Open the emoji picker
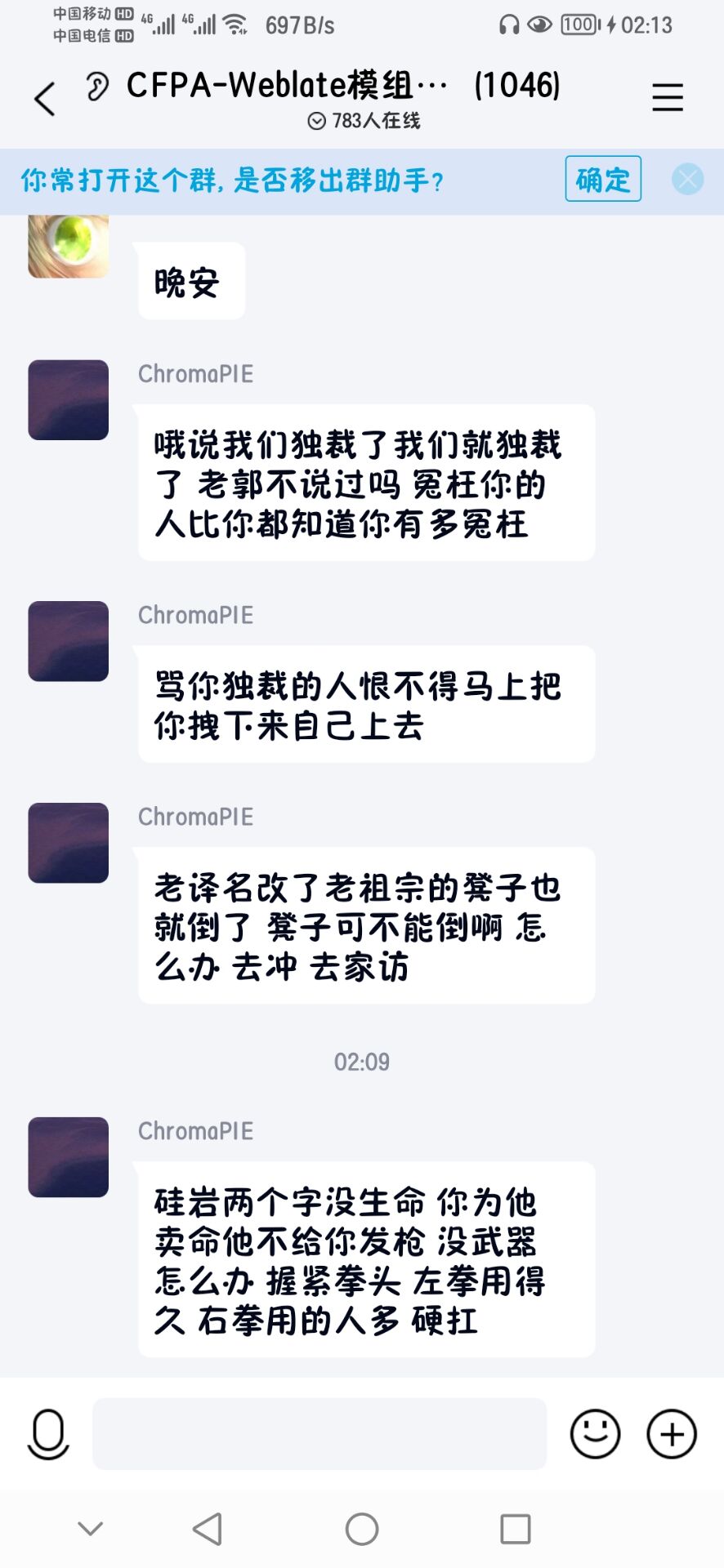724x1568 pixels. click(595, 1433)
